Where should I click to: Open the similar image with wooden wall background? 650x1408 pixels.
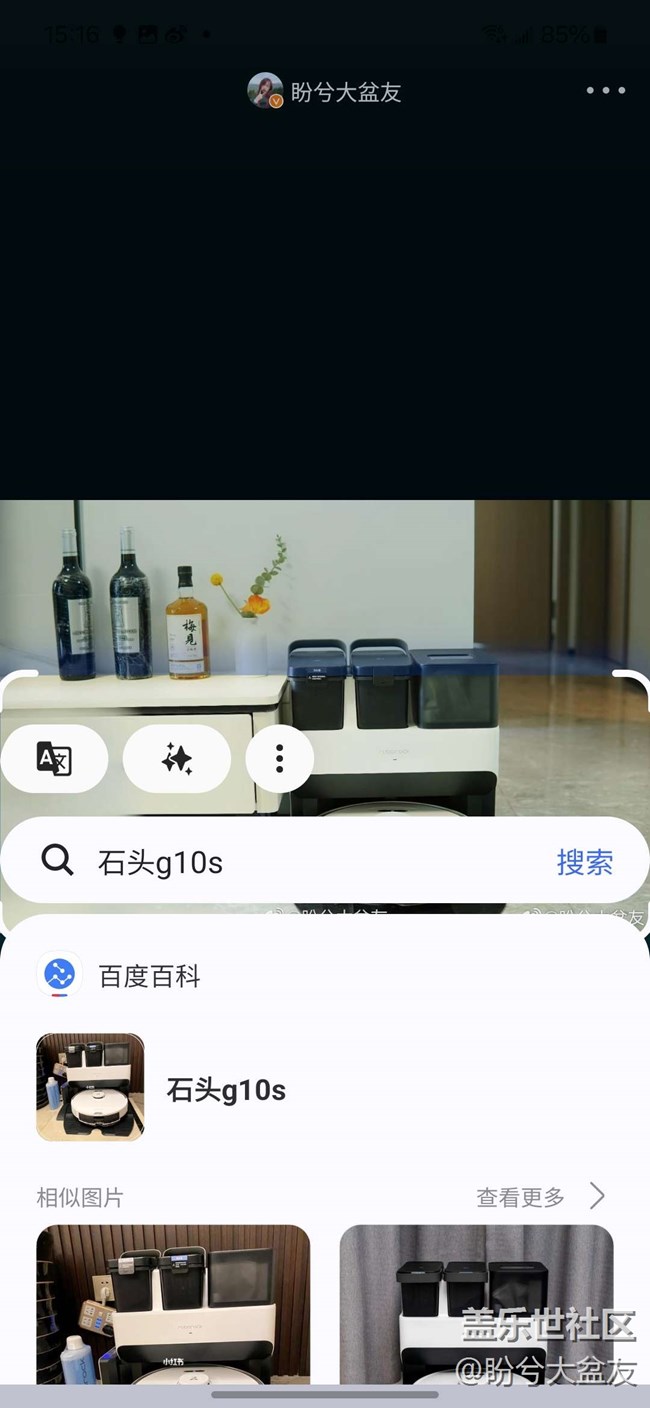[x=173, y=1305]
